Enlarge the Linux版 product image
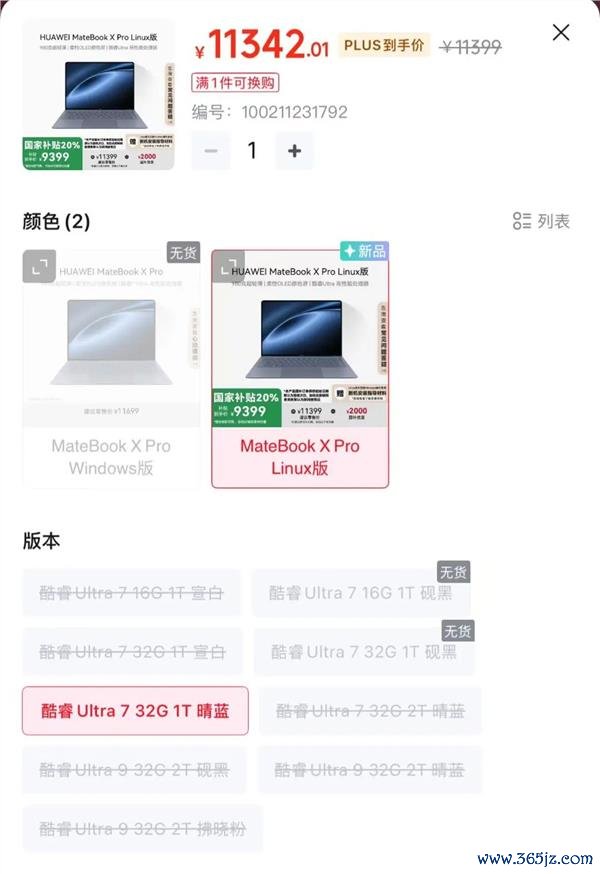Screen dimensions: 600x874 (228, 267)
